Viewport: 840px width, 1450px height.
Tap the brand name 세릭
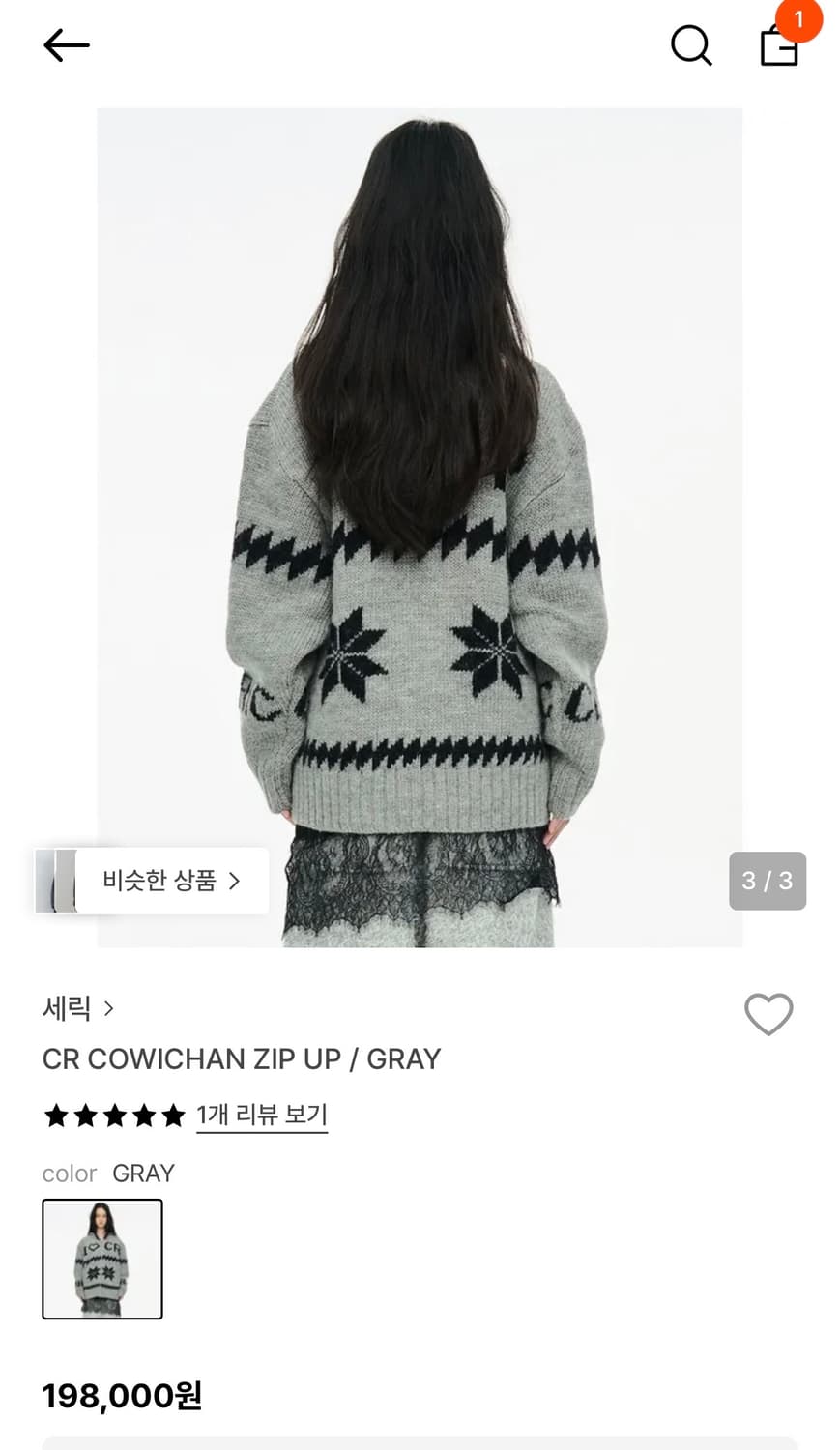(x=66, y=1008)
